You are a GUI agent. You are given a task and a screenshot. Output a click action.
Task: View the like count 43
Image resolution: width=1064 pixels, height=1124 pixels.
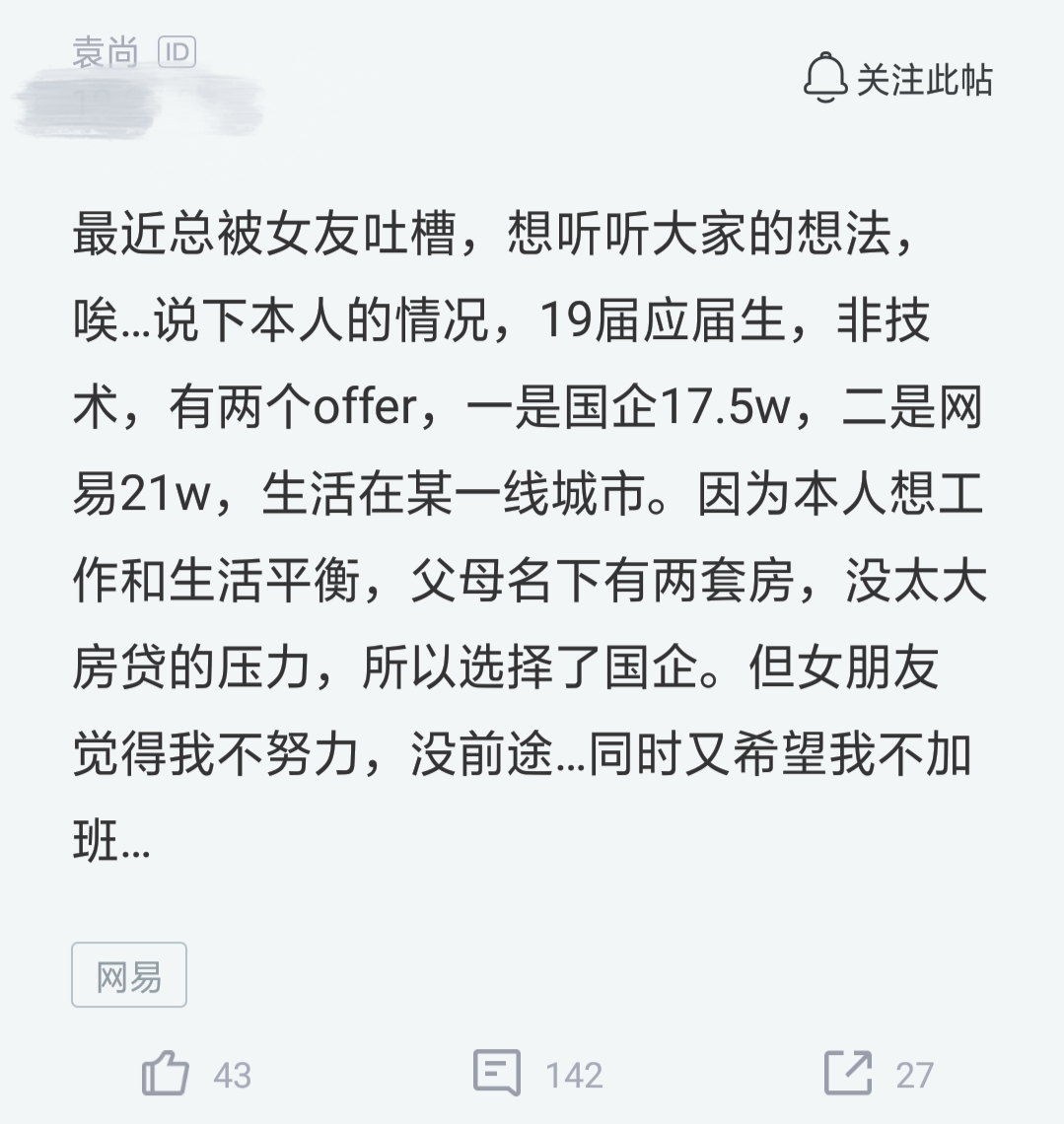coord(233,1075)
